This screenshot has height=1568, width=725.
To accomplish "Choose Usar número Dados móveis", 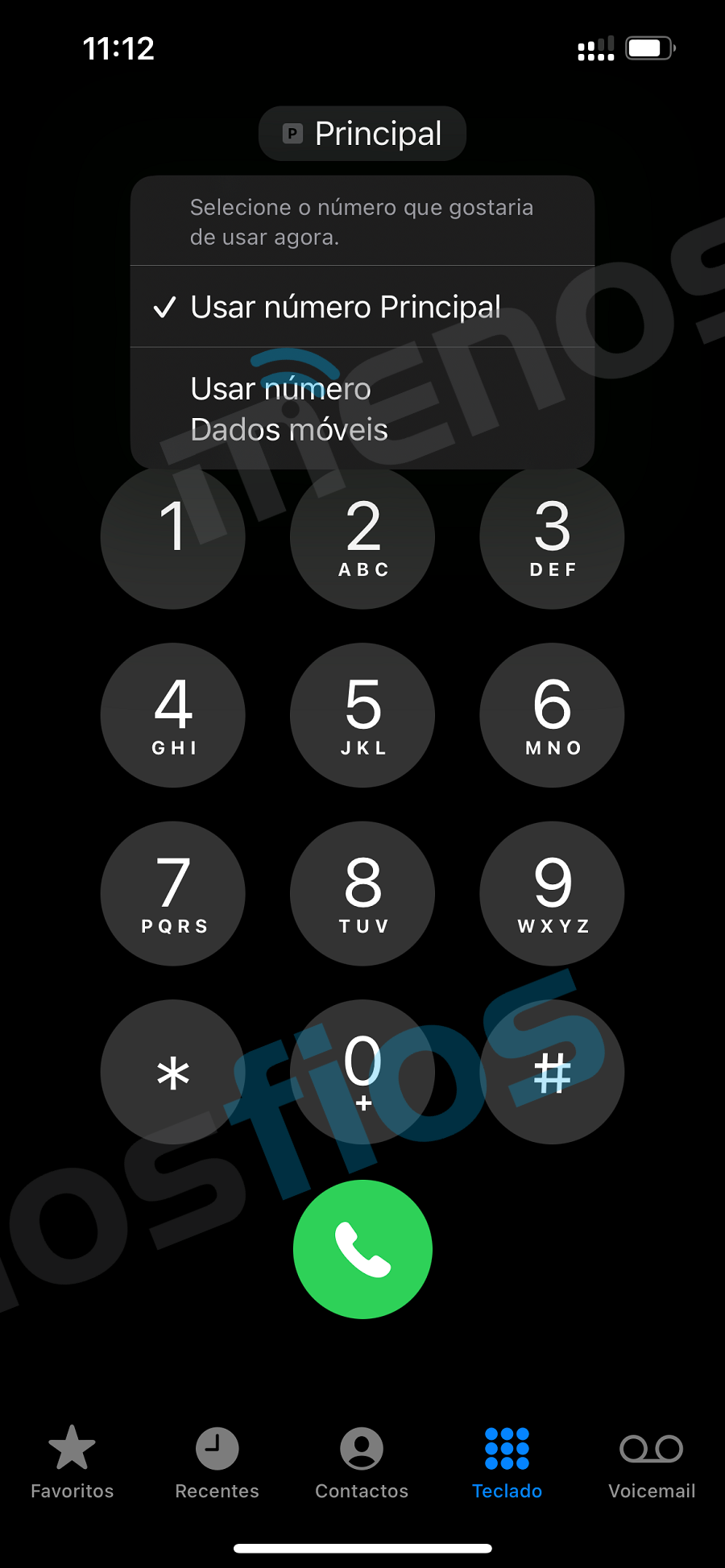I will pyautogui.click(x=362, y=409).
